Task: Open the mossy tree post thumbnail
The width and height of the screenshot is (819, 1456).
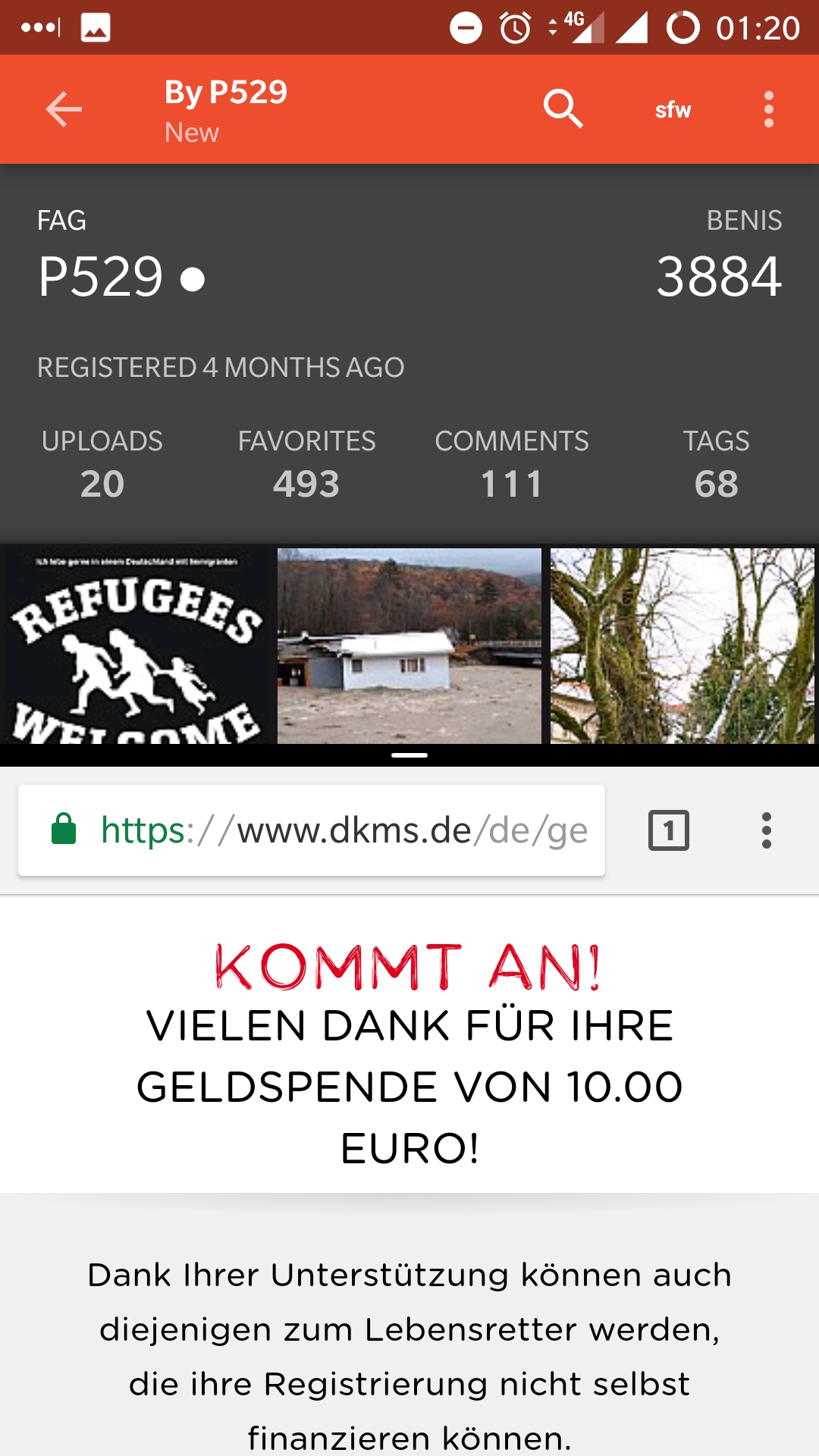Action: [x=682, y=645]
